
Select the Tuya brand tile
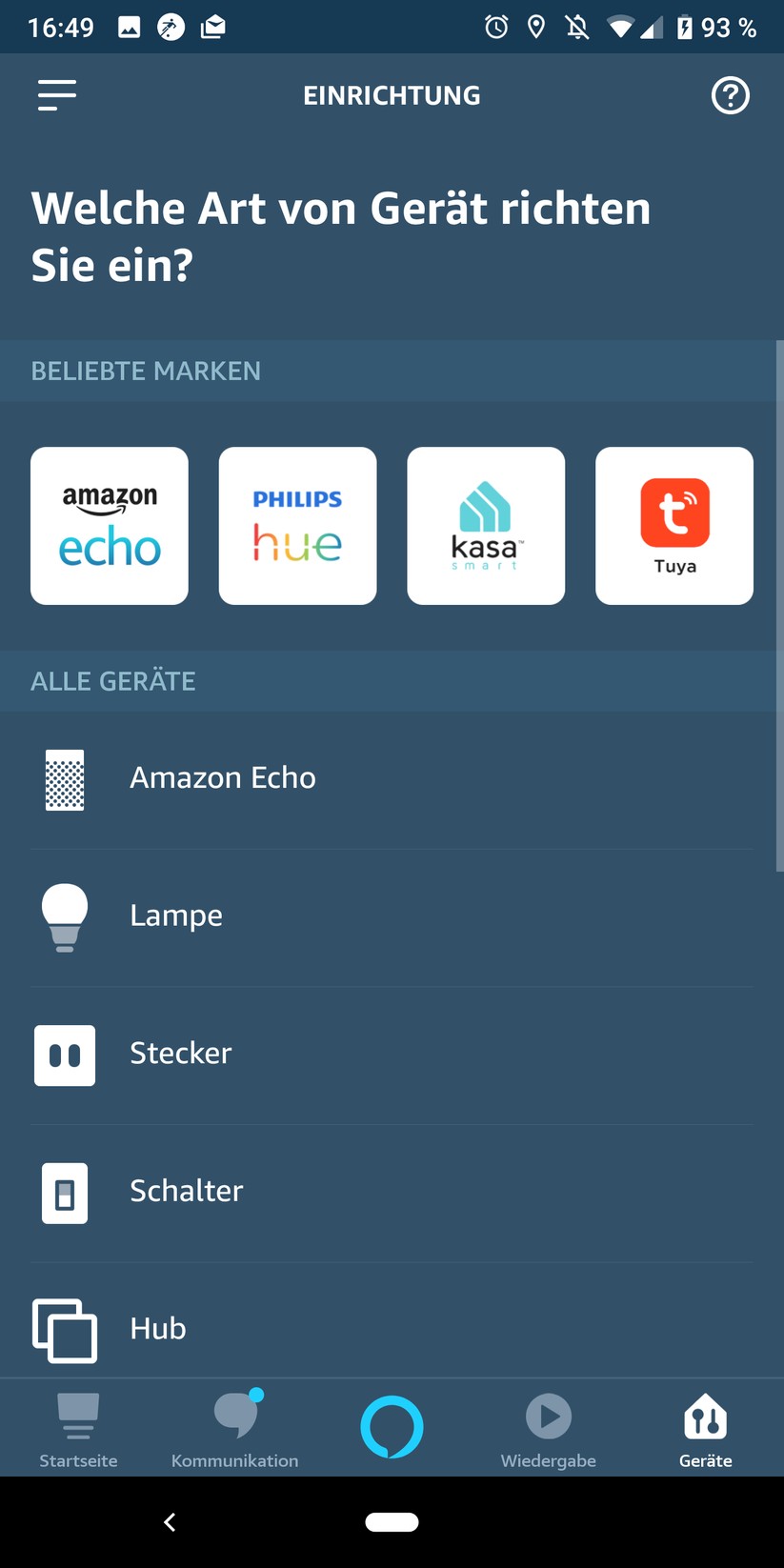coord(674,526)
